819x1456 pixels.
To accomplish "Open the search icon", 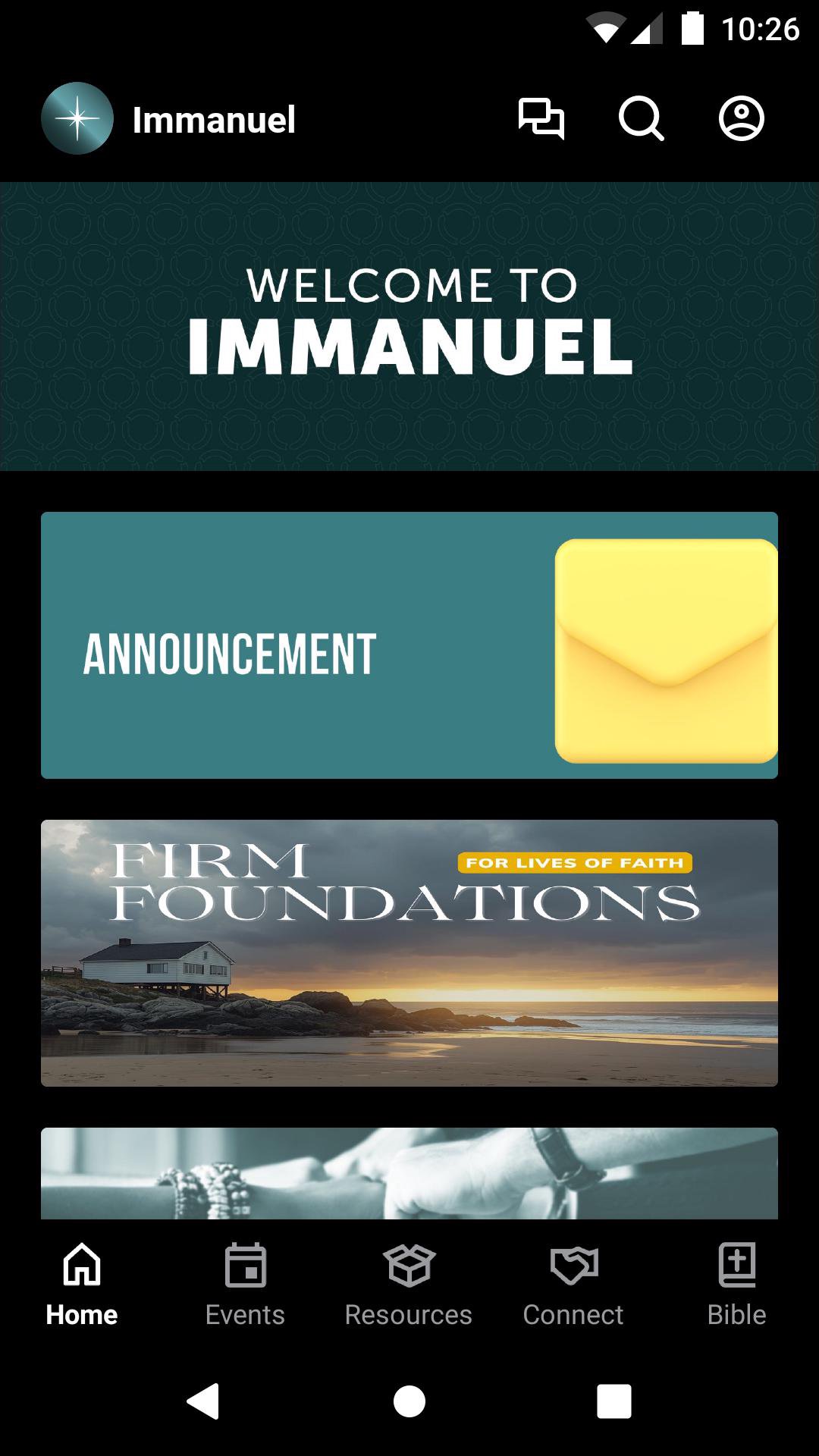I will click(x=641, y=119).
